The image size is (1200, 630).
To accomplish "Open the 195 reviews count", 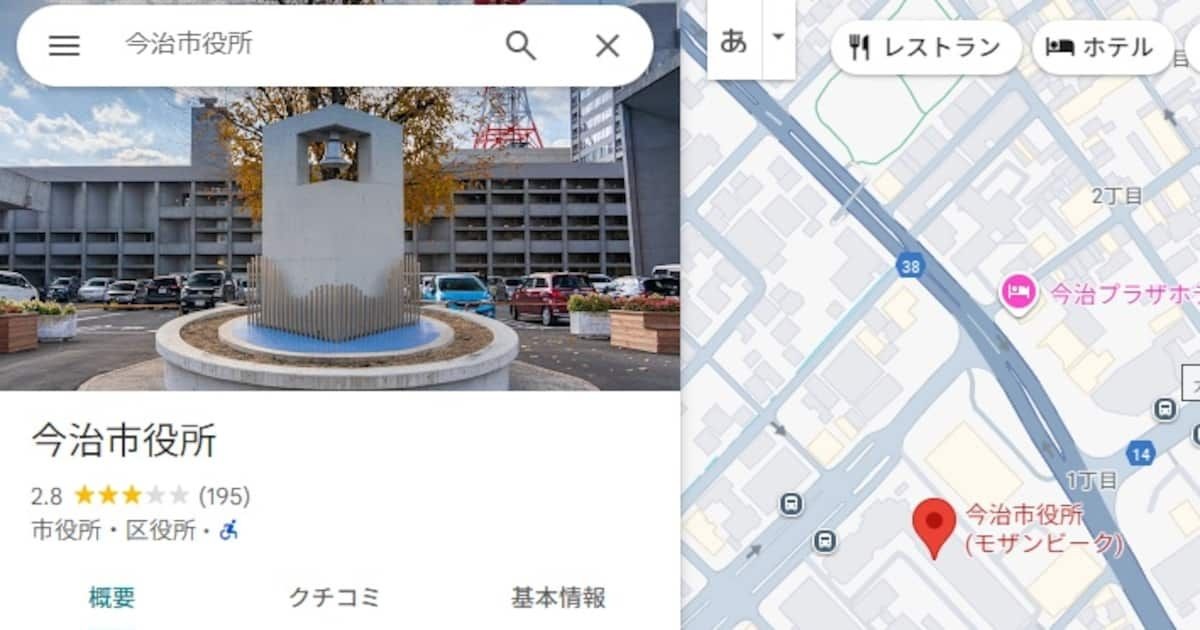I will [x=224, y=496].
